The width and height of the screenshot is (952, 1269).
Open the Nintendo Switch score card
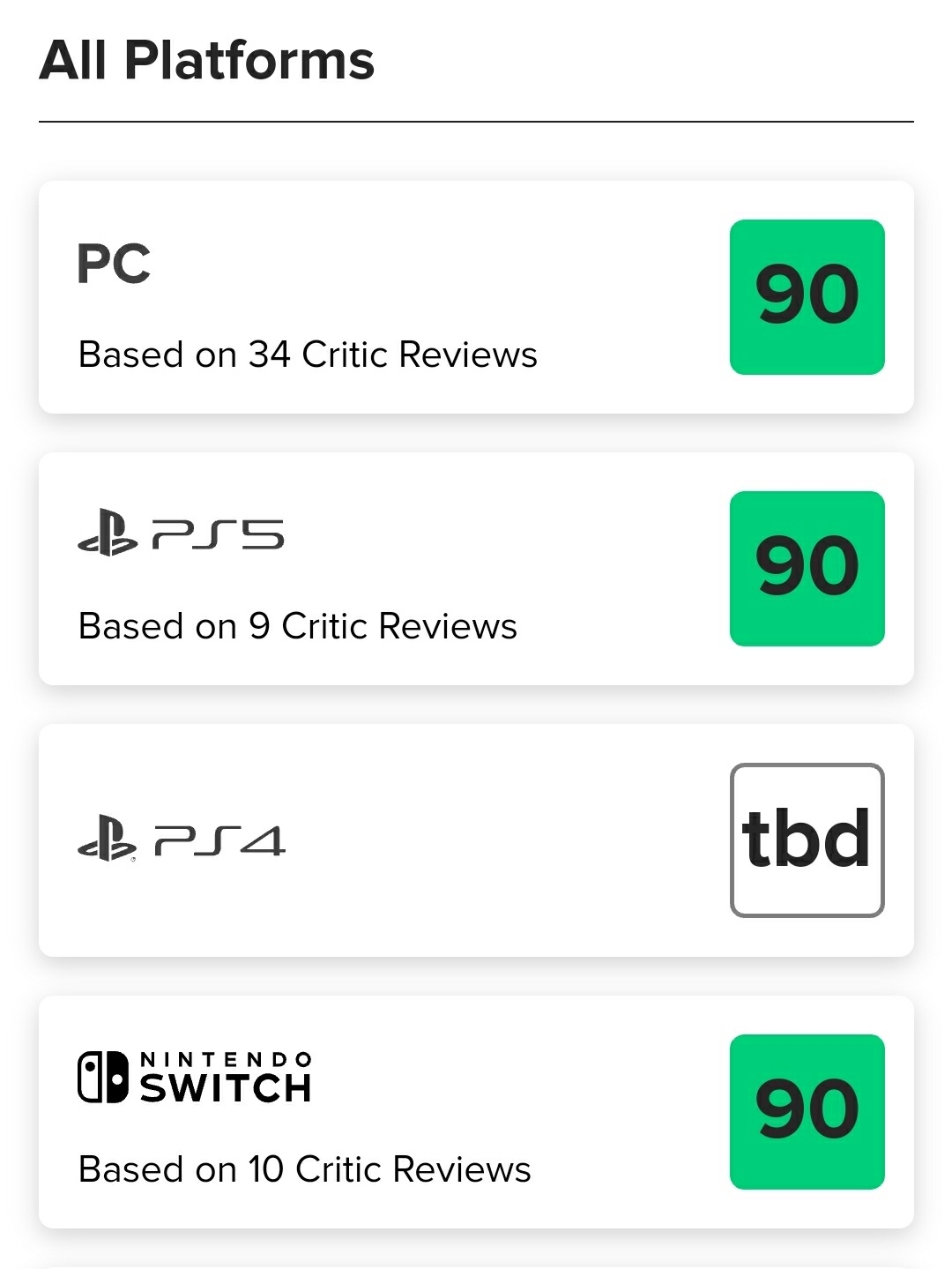[x=476, y=1112]
